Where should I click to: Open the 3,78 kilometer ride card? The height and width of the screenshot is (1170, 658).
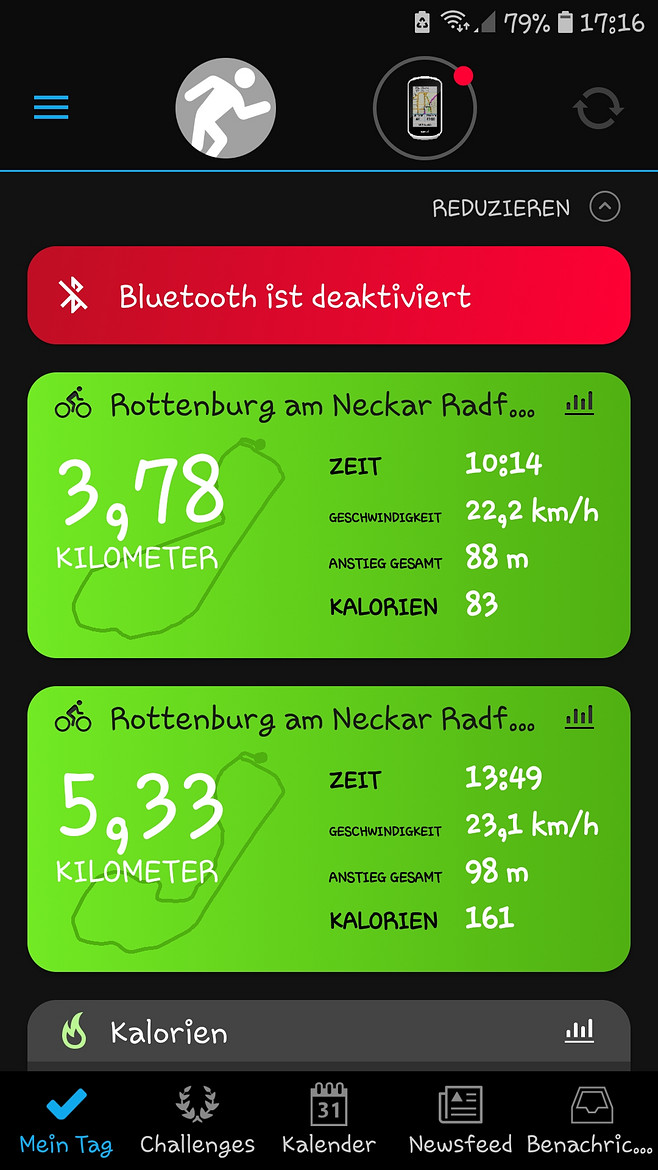click(x=329, y=515)
